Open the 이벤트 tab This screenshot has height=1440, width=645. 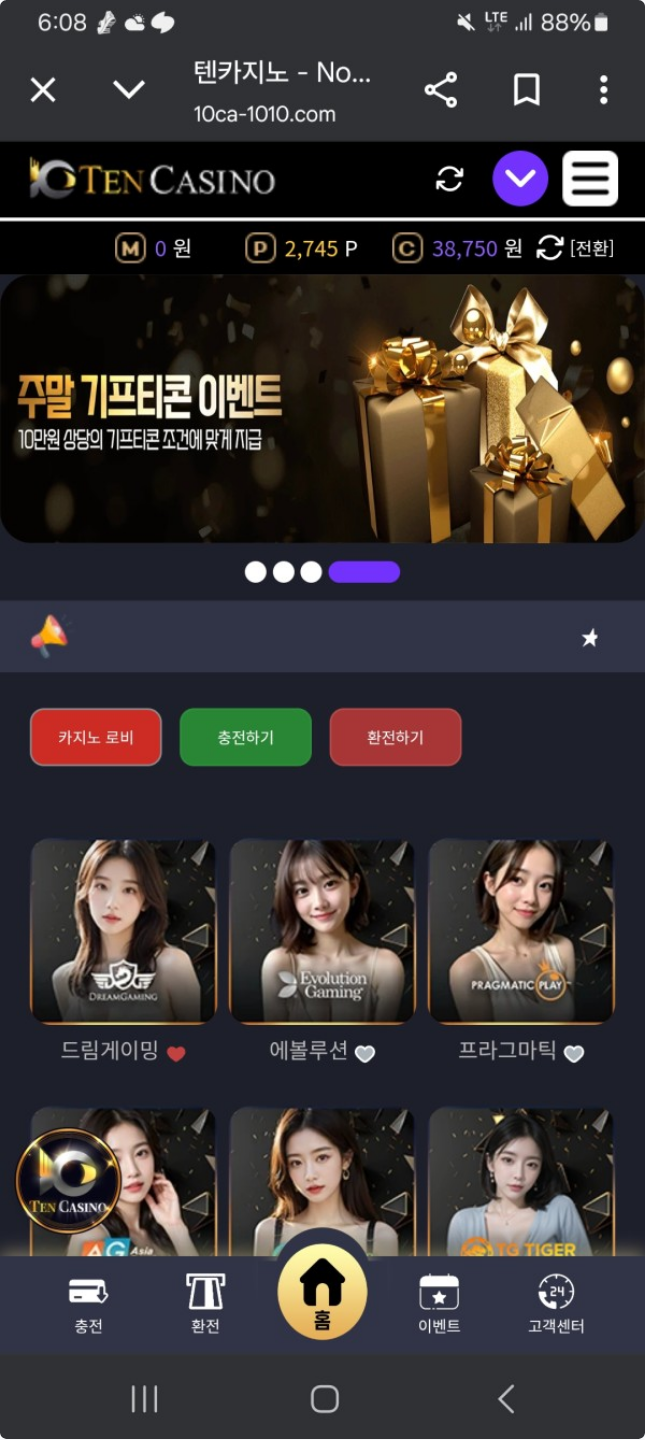[439, 1305]
